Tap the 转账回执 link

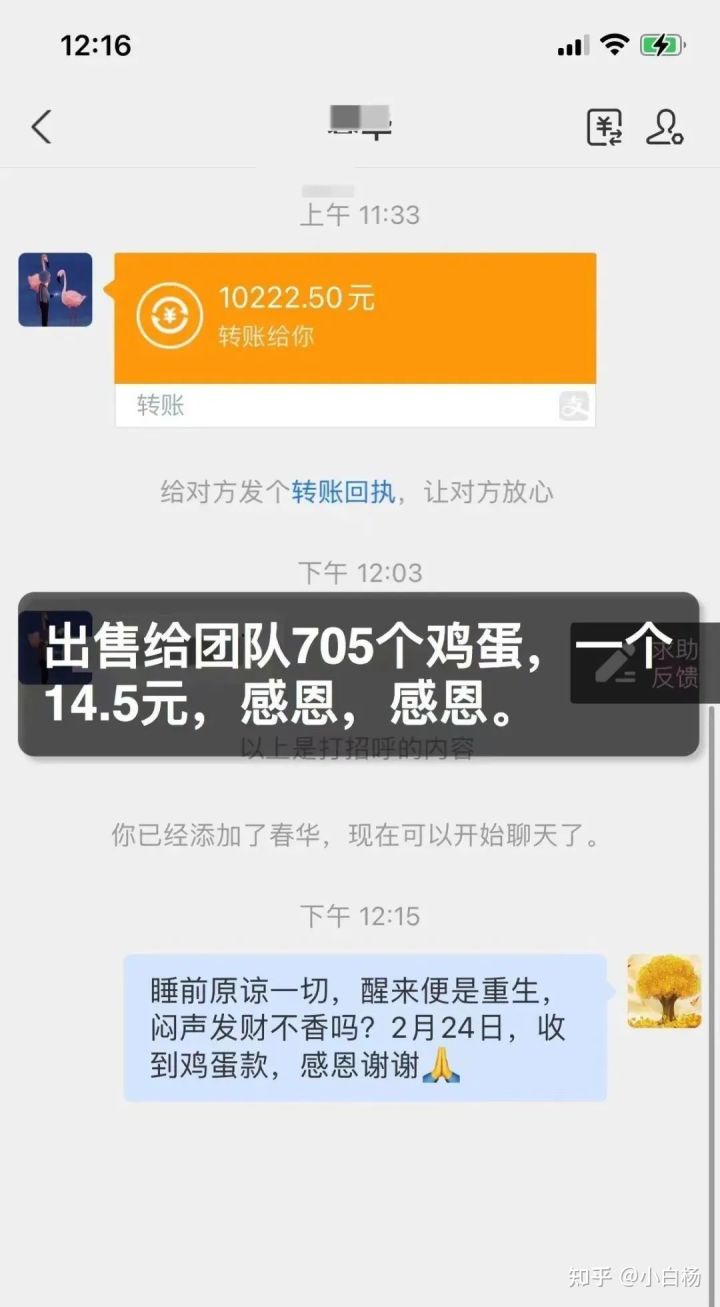344,492
